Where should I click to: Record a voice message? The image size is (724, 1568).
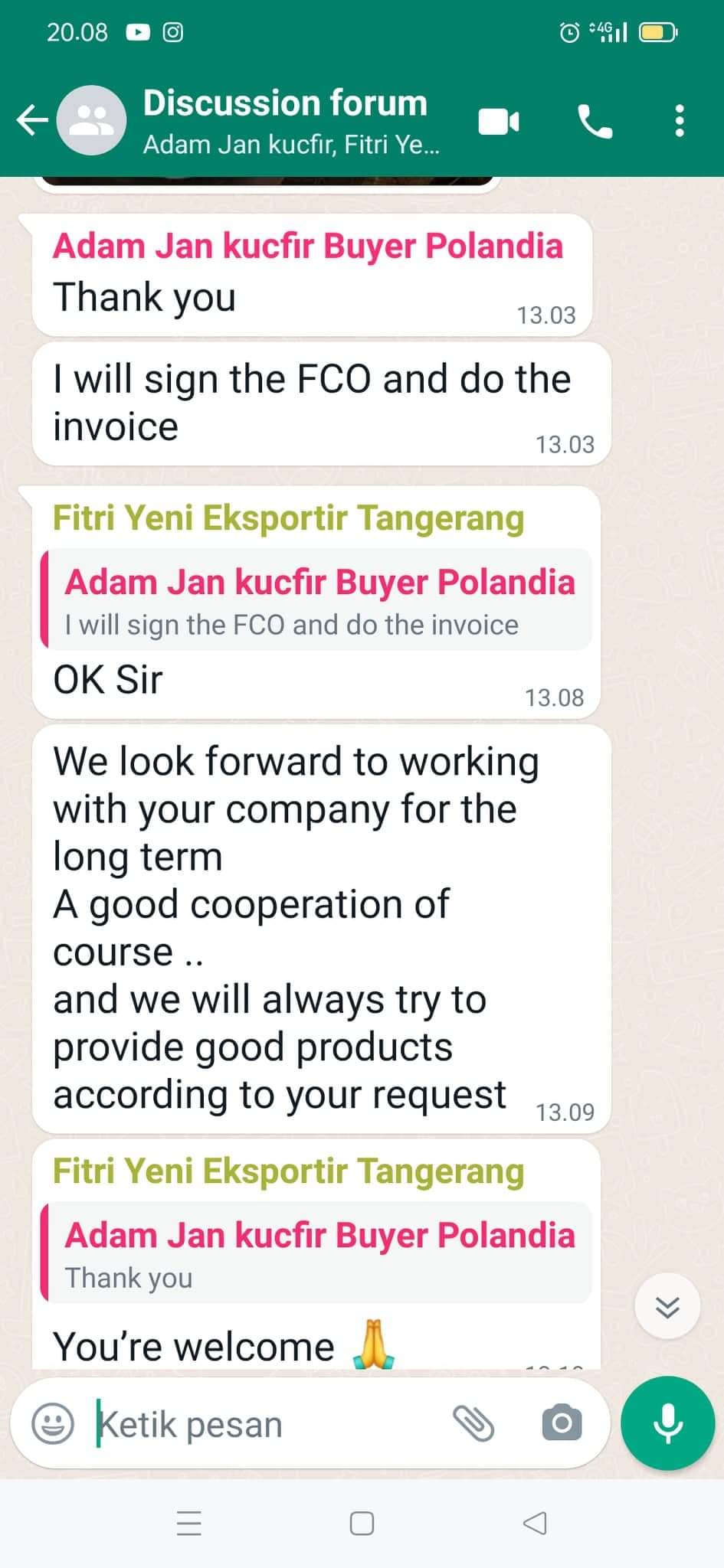point(667,1424)
